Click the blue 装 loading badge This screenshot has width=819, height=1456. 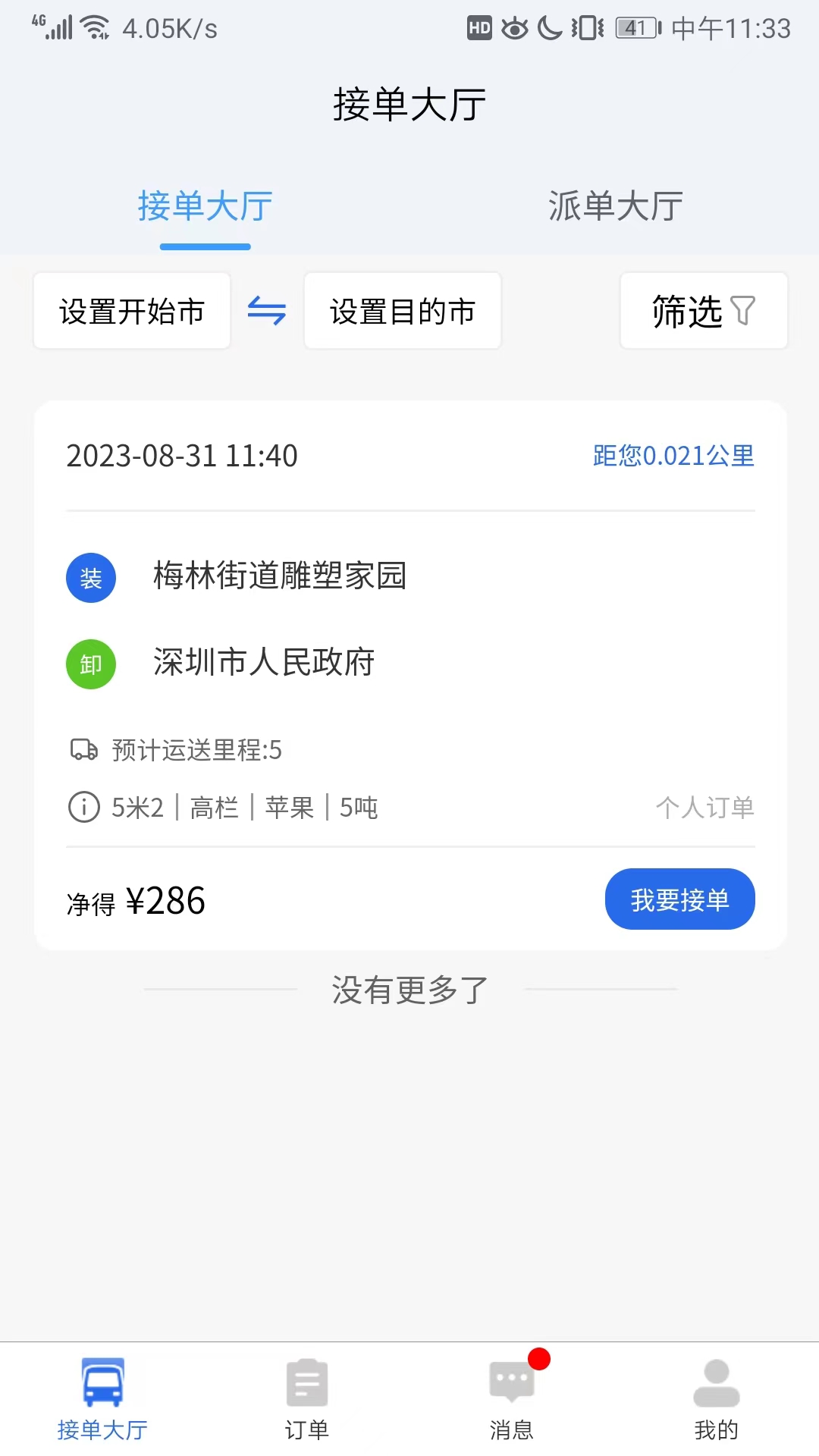point(90,578)
